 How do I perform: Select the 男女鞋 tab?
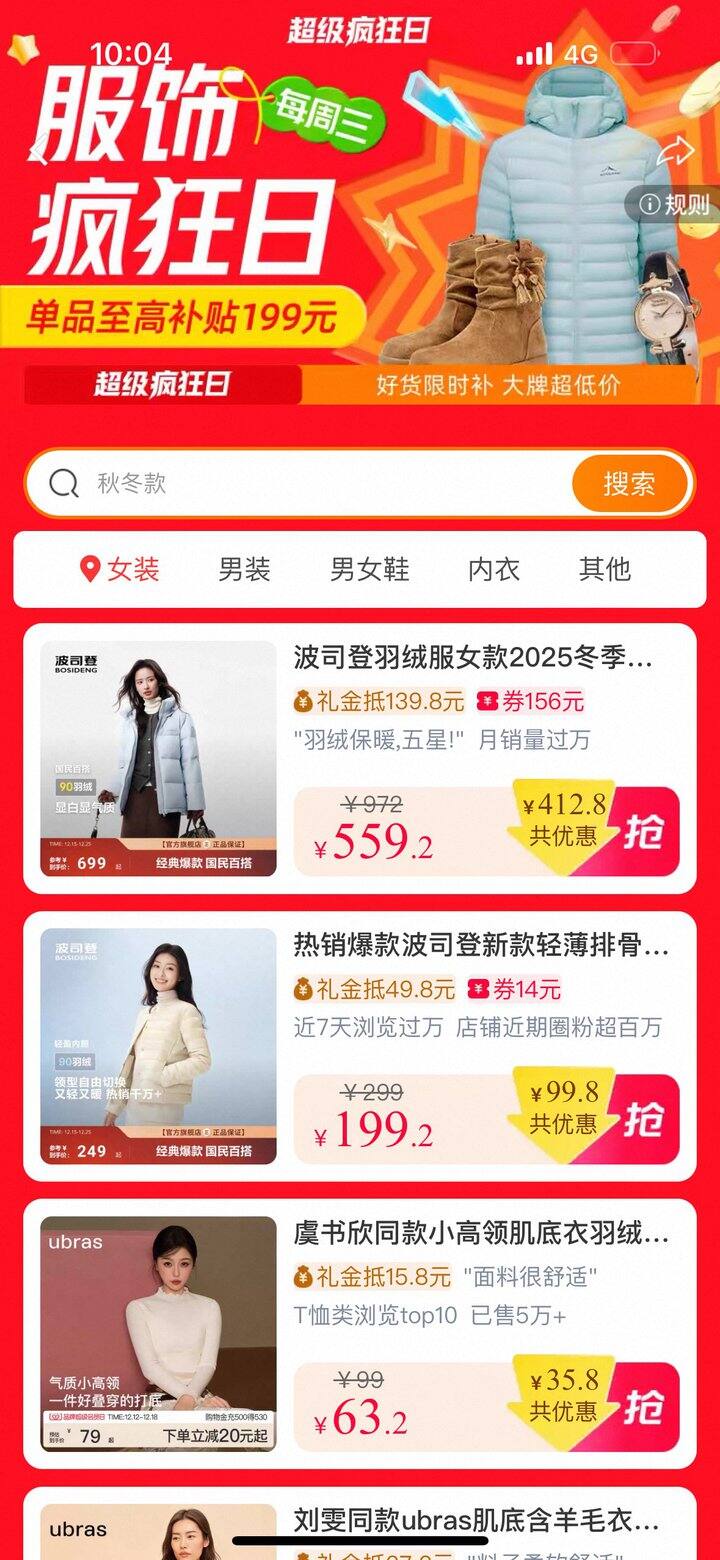point(368,569)
